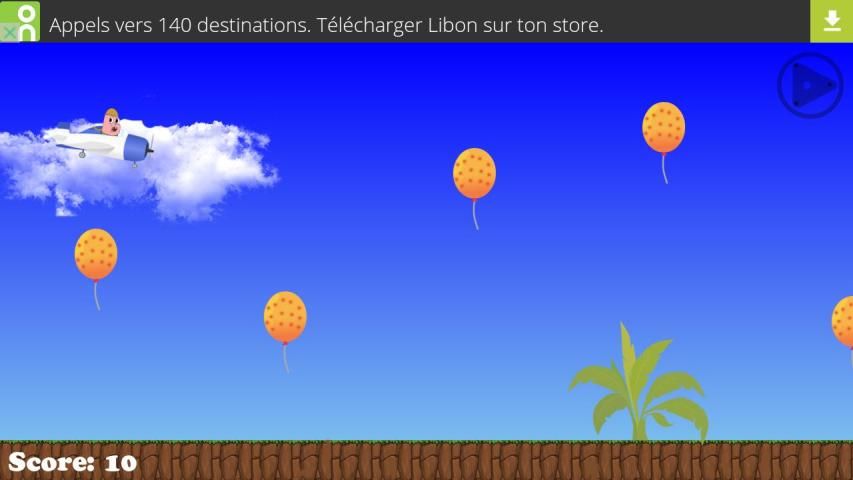
Task: Close the ad banner with the X
Action: pos(9,32)
